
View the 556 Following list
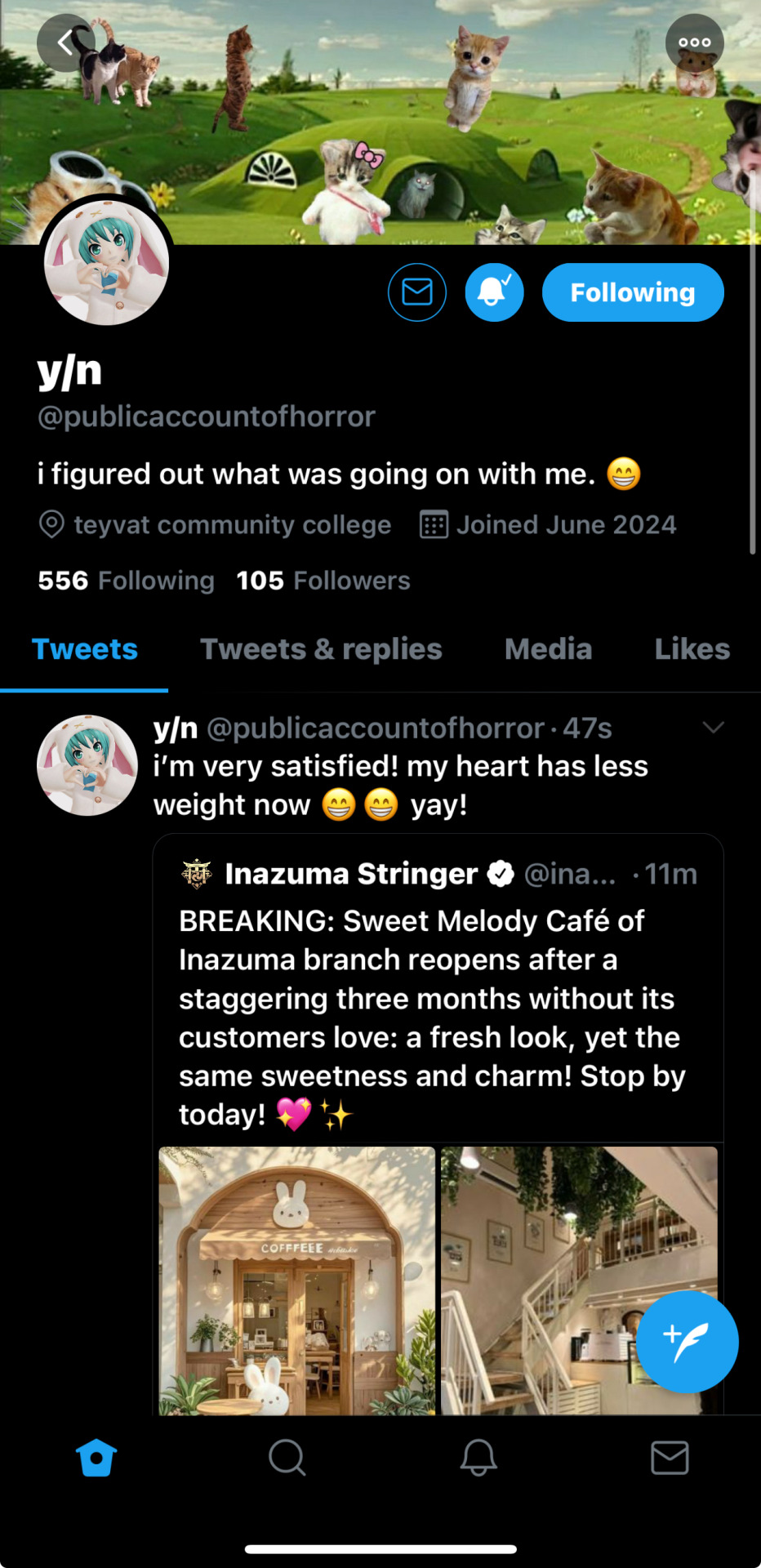127,581
